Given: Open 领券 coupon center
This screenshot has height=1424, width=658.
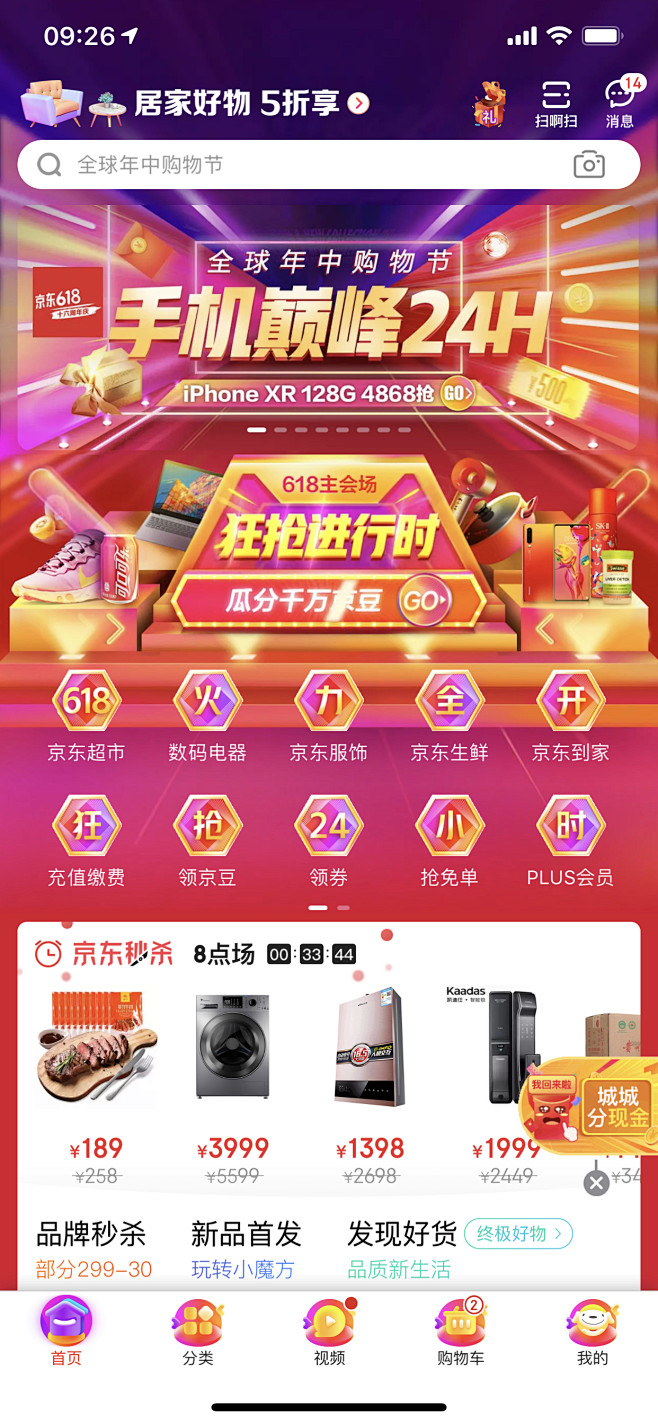Looking at the screenshot, I should click(x=328, y=842).
